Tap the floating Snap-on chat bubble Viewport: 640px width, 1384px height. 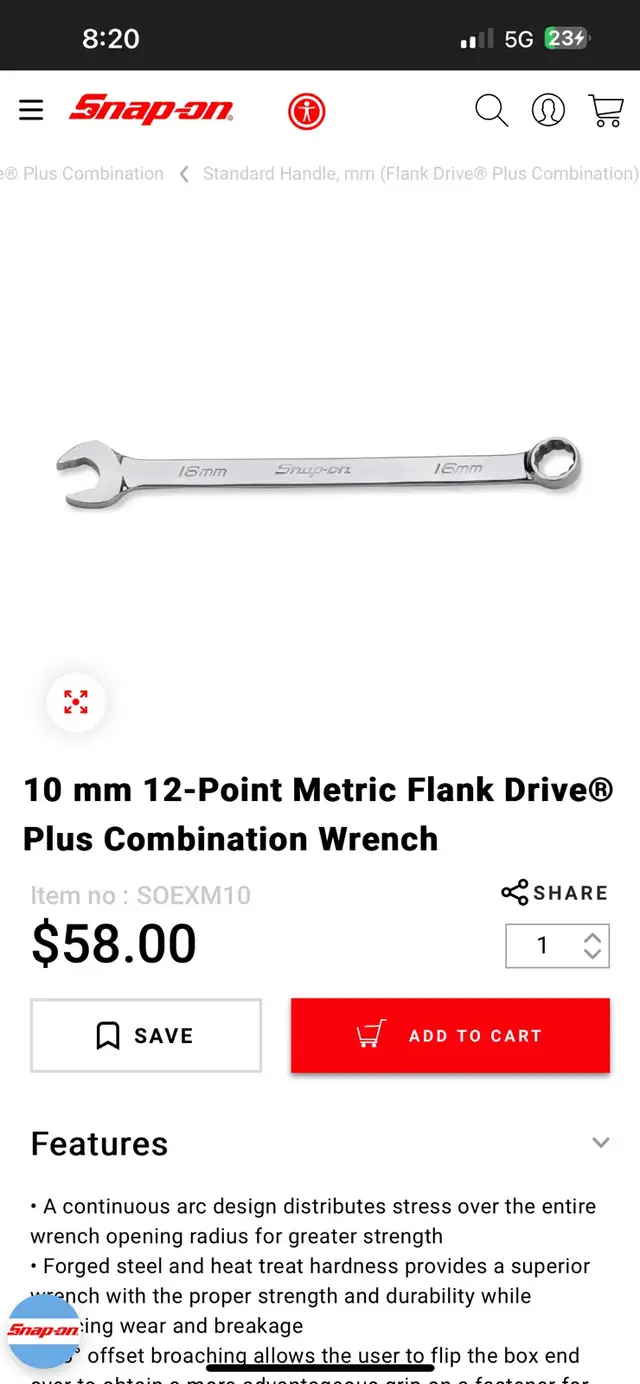[x=44, y=1330]
